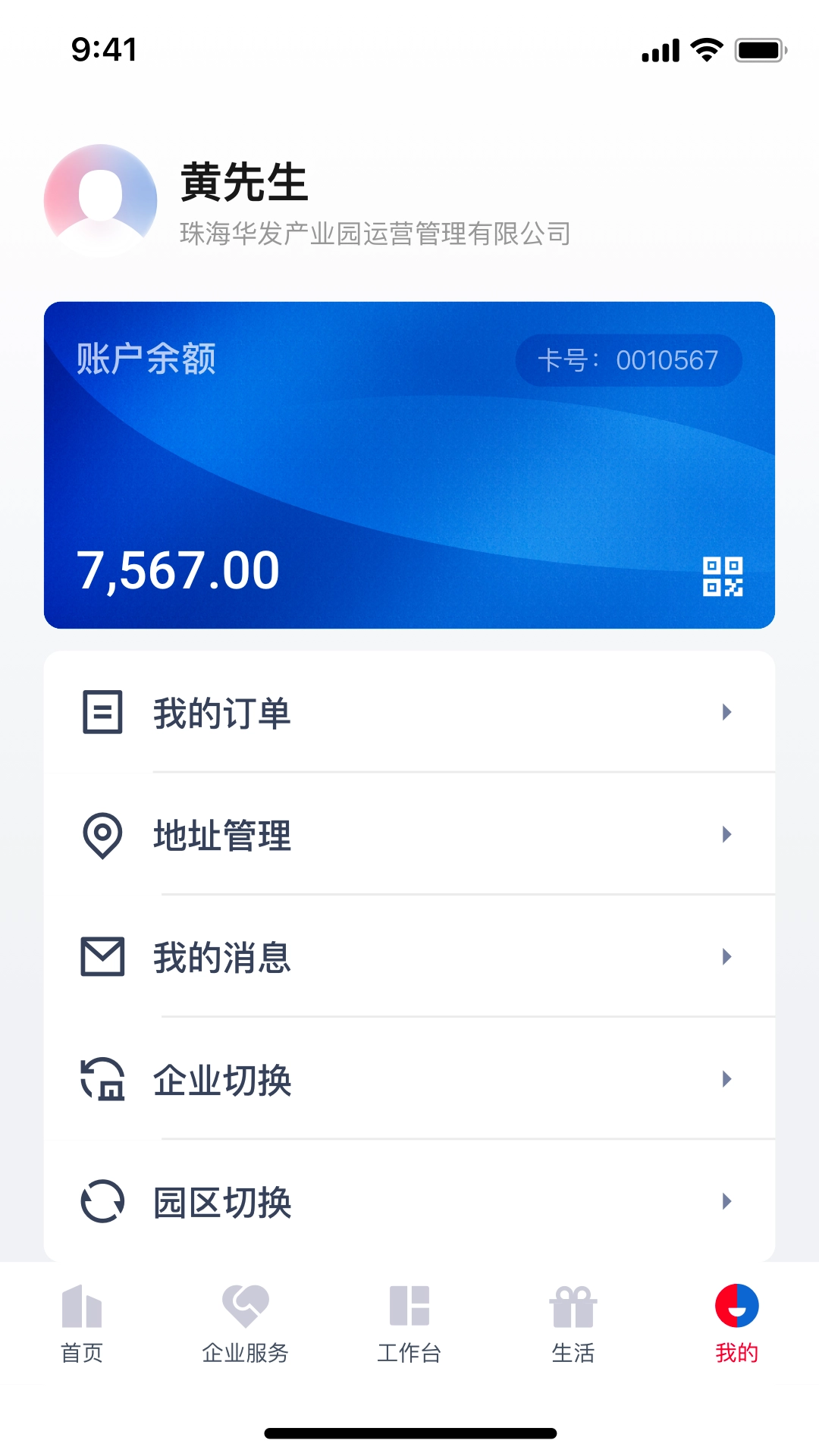Expand 园区切换 via its chevron
The width and height of the screenshot is (819, 1456).
pyautogui.click(x=726, y=1200)
